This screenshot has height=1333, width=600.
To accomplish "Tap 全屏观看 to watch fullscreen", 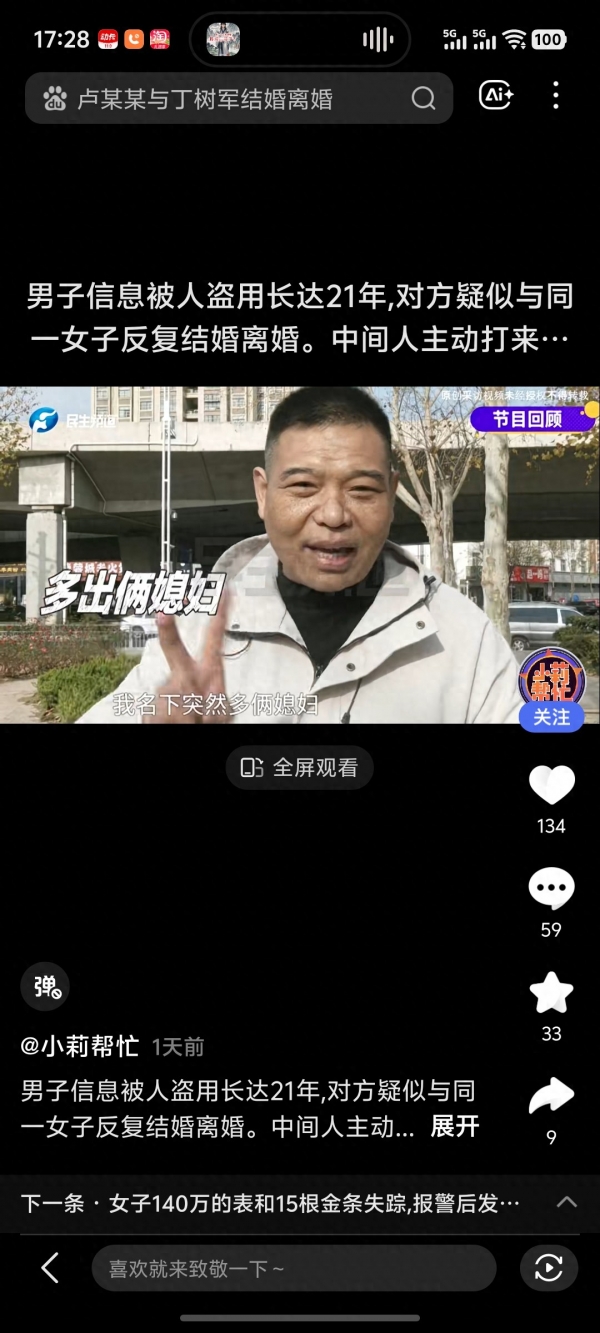I will click(299, 768).
